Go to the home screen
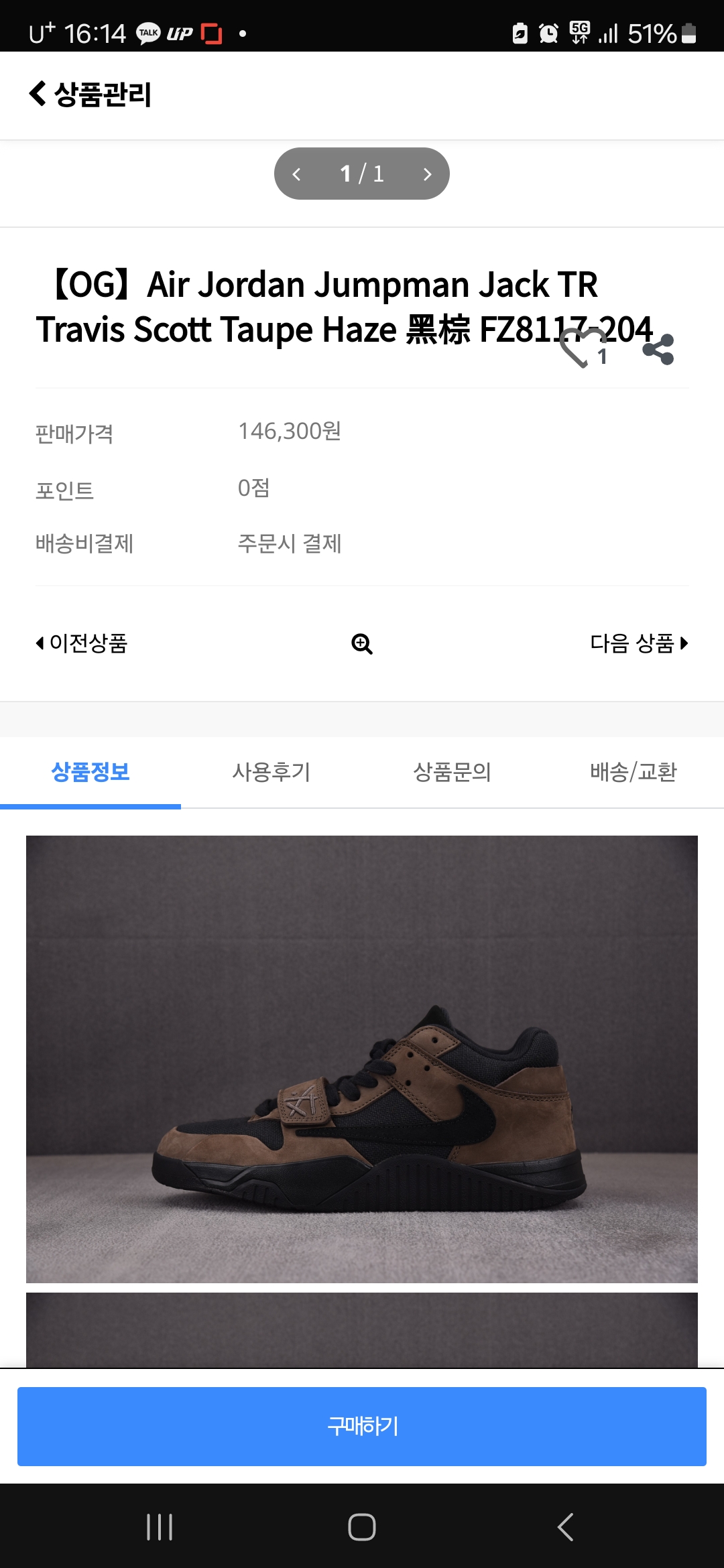The image size is (724, 1568). click(362, 1527)
